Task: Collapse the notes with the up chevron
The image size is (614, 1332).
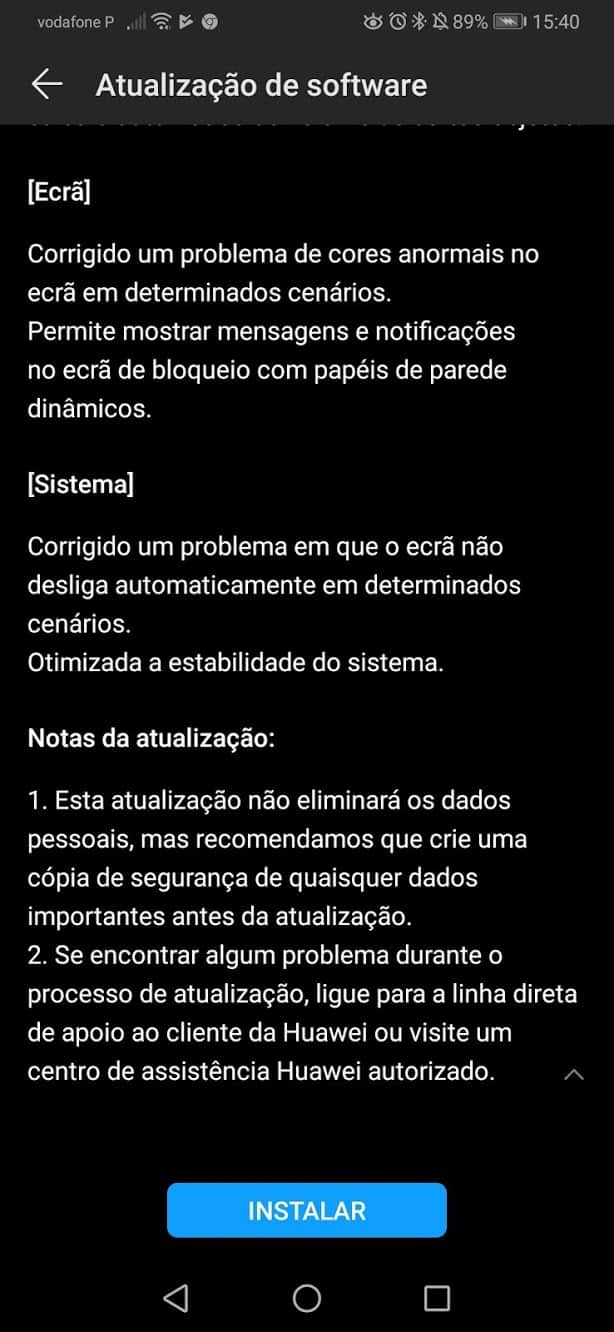Action: click(x=574, y=1074)
